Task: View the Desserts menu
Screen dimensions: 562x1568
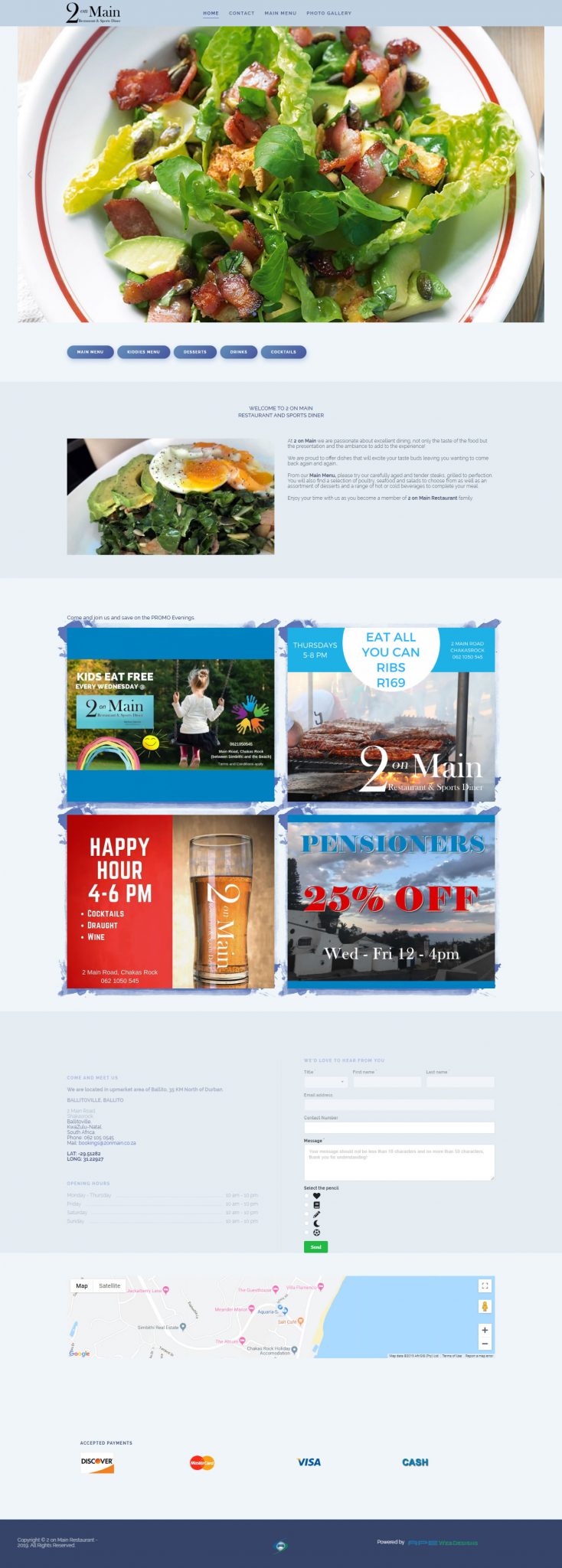Action: pos(195,352)
